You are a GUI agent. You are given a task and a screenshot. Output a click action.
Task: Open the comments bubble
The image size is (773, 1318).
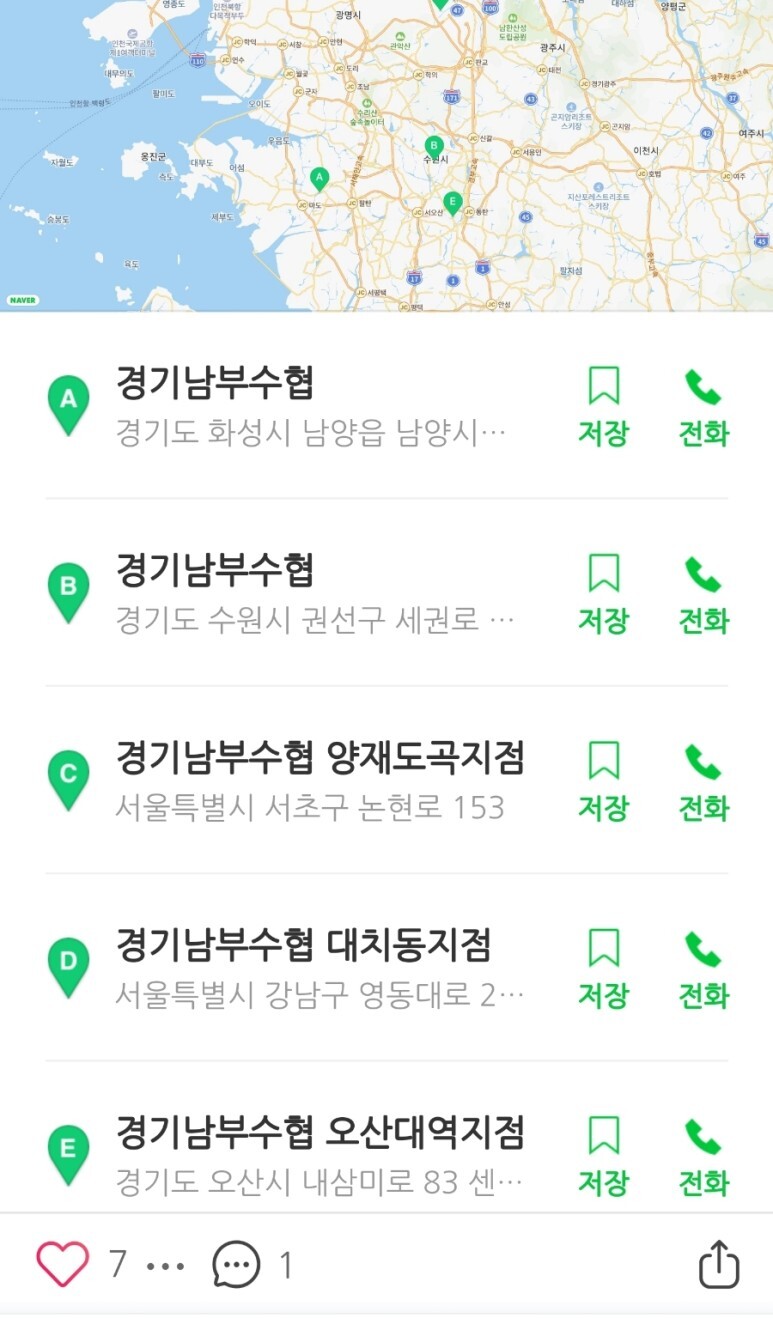coord(236,1265)
